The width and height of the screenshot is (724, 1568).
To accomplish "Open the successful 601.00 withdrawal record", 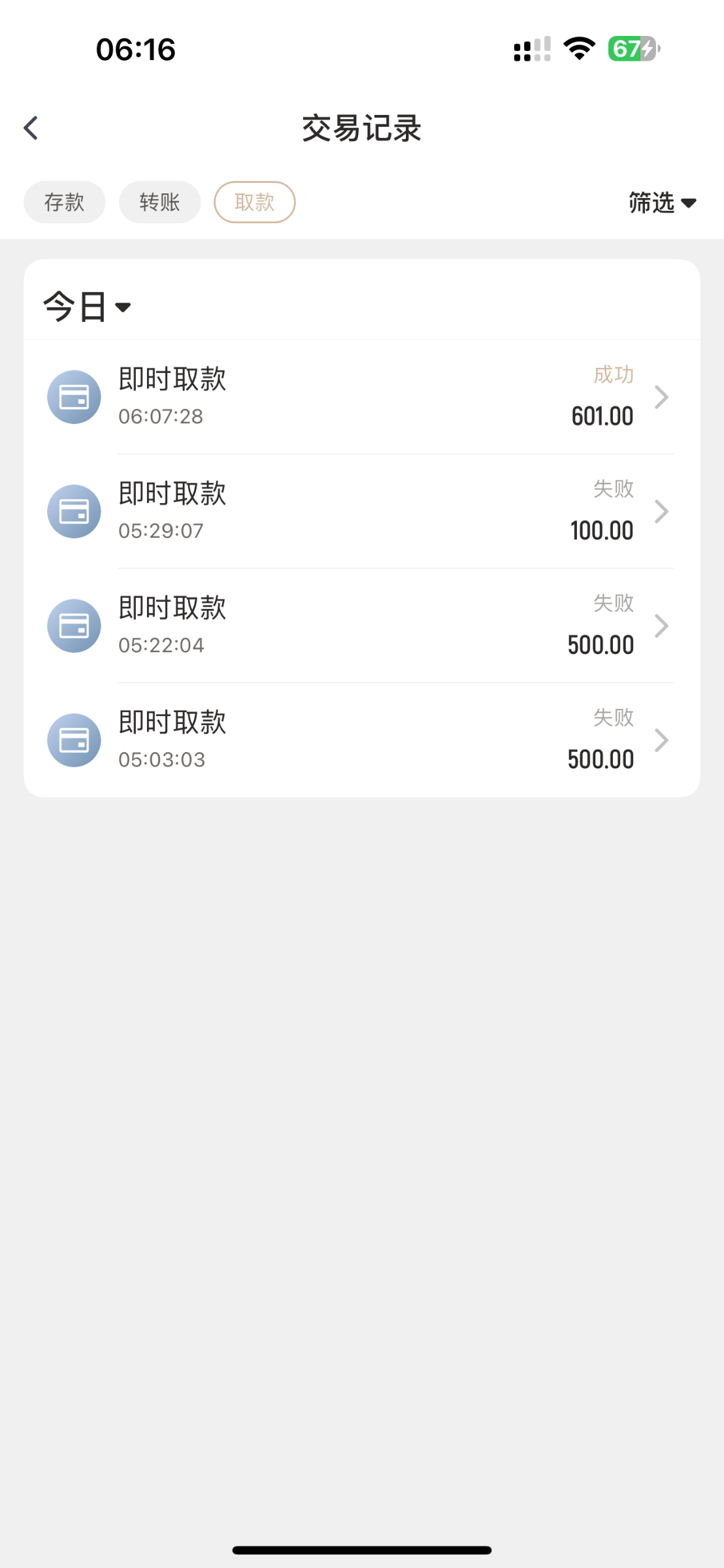I will click(x=361, y=397).
